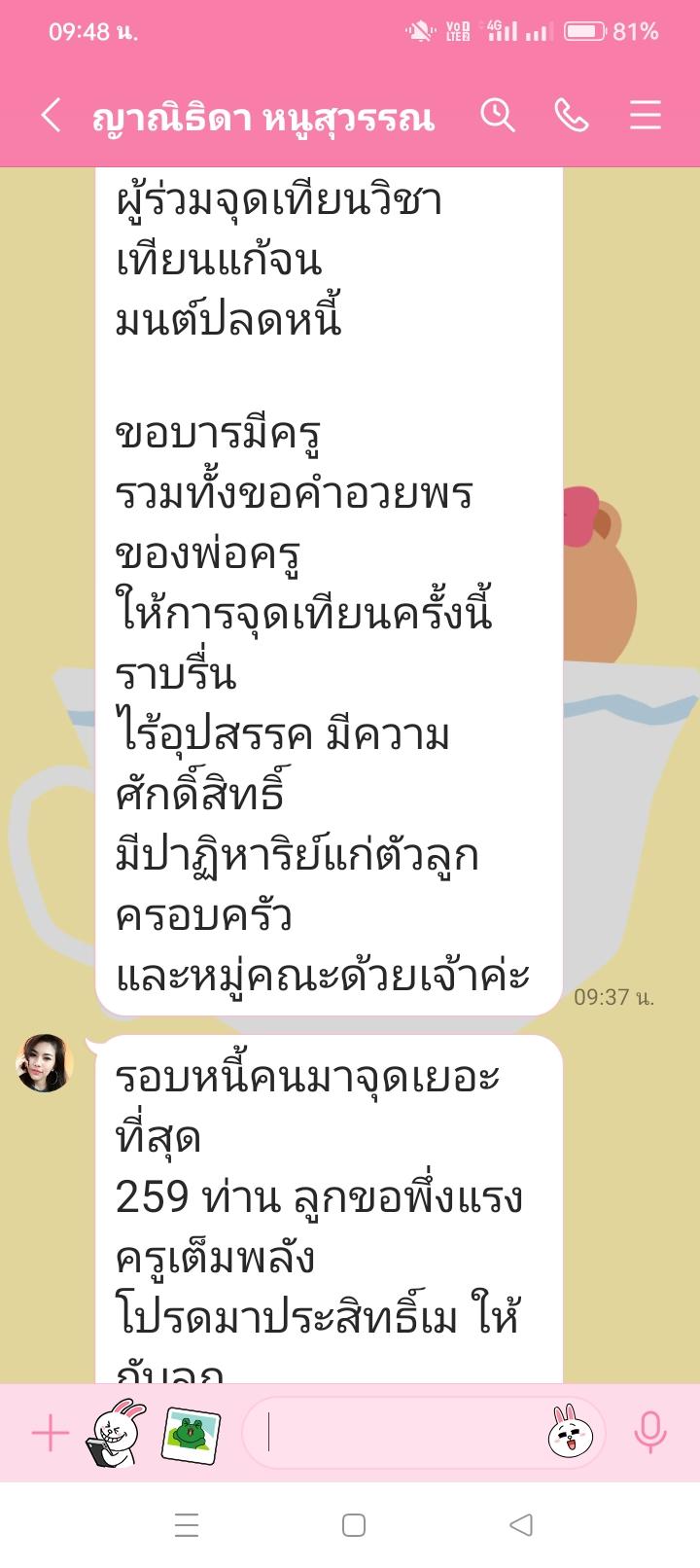Open the sender's profile picture
The width and height of the screenshot is (700, 1568).
46,1063
